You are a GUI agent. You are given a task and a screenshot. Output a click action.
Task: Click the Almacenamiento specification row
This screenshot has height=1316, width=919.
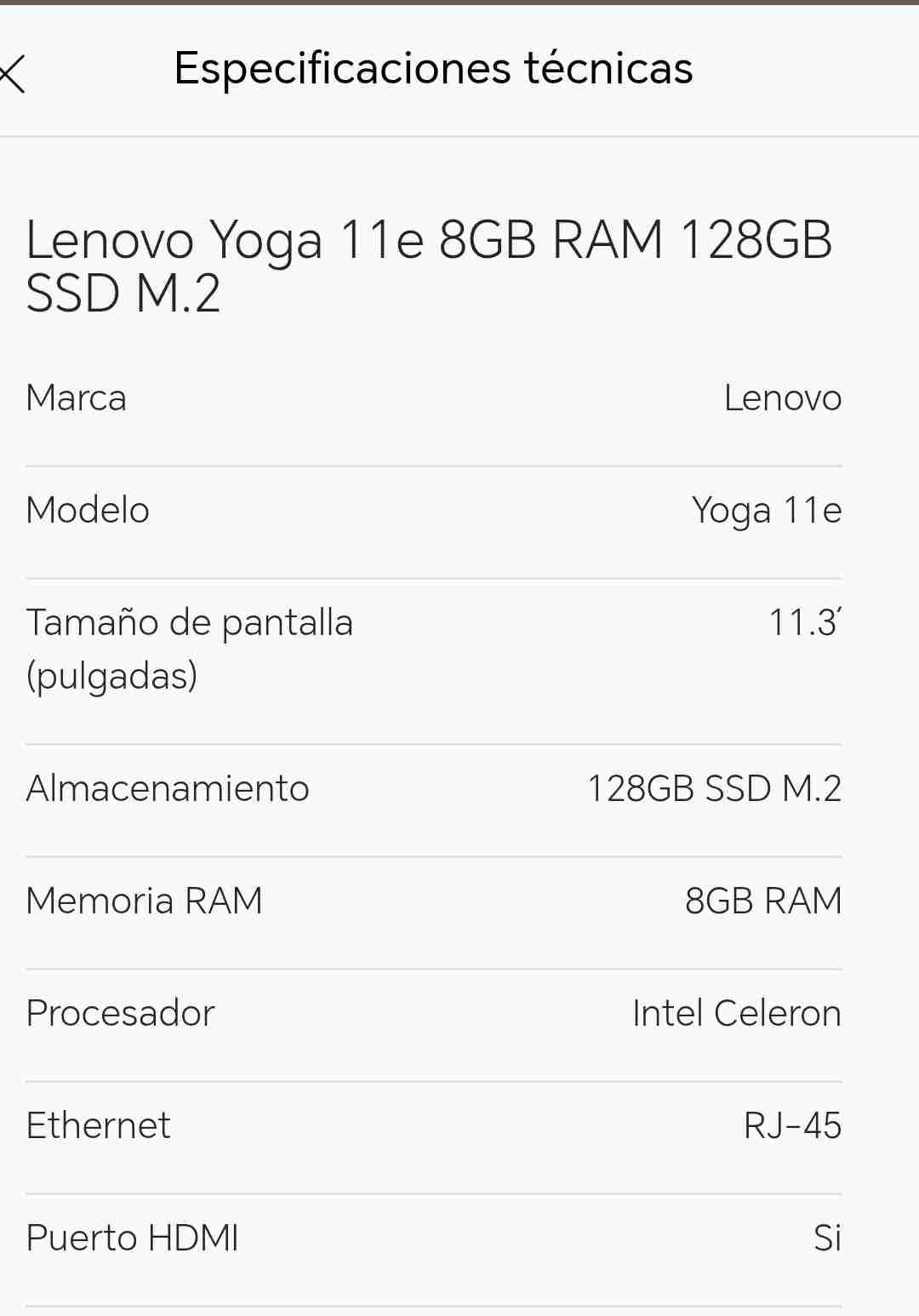click(168, 788)
